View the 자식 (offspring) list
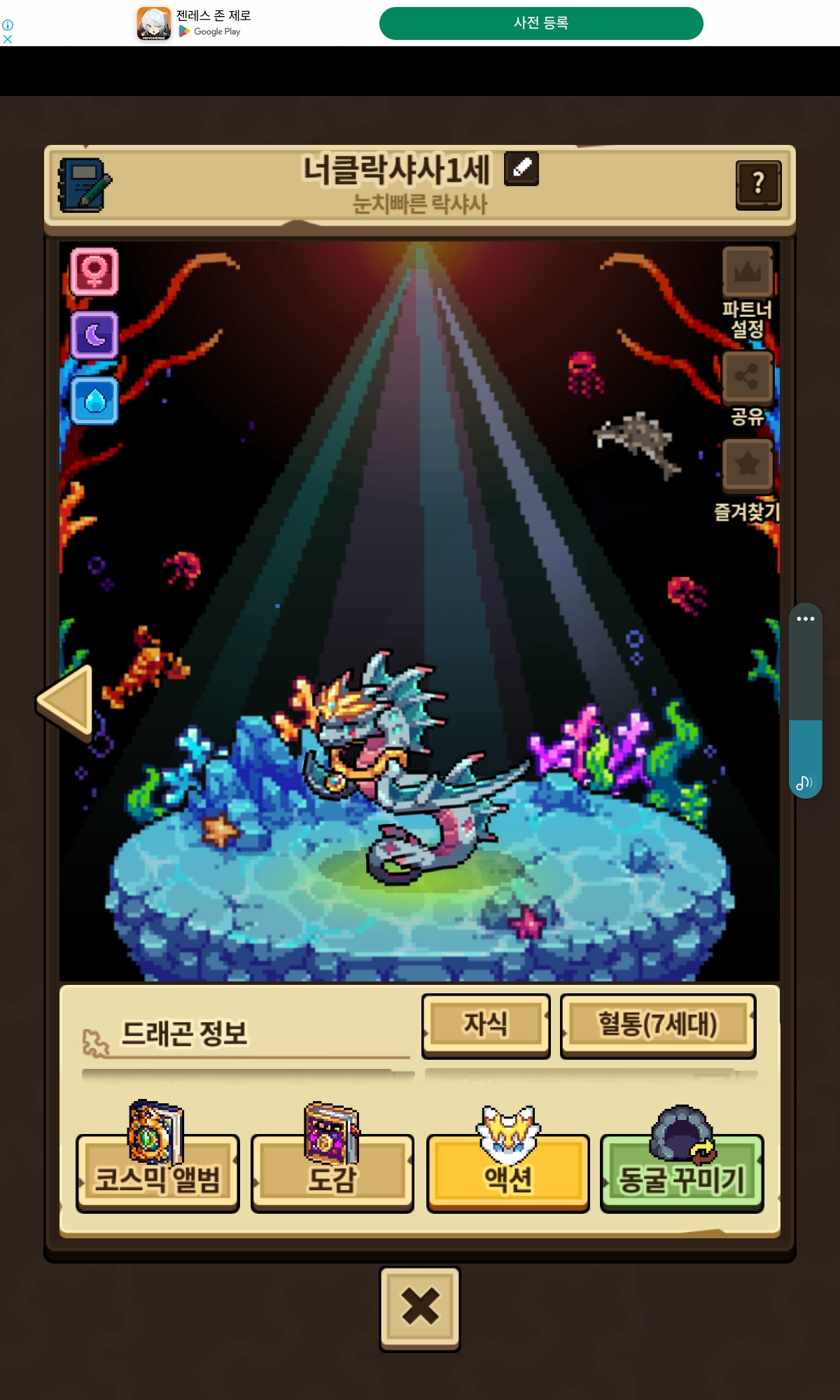Screen dimensions: 840x1400 point(486,1024)
